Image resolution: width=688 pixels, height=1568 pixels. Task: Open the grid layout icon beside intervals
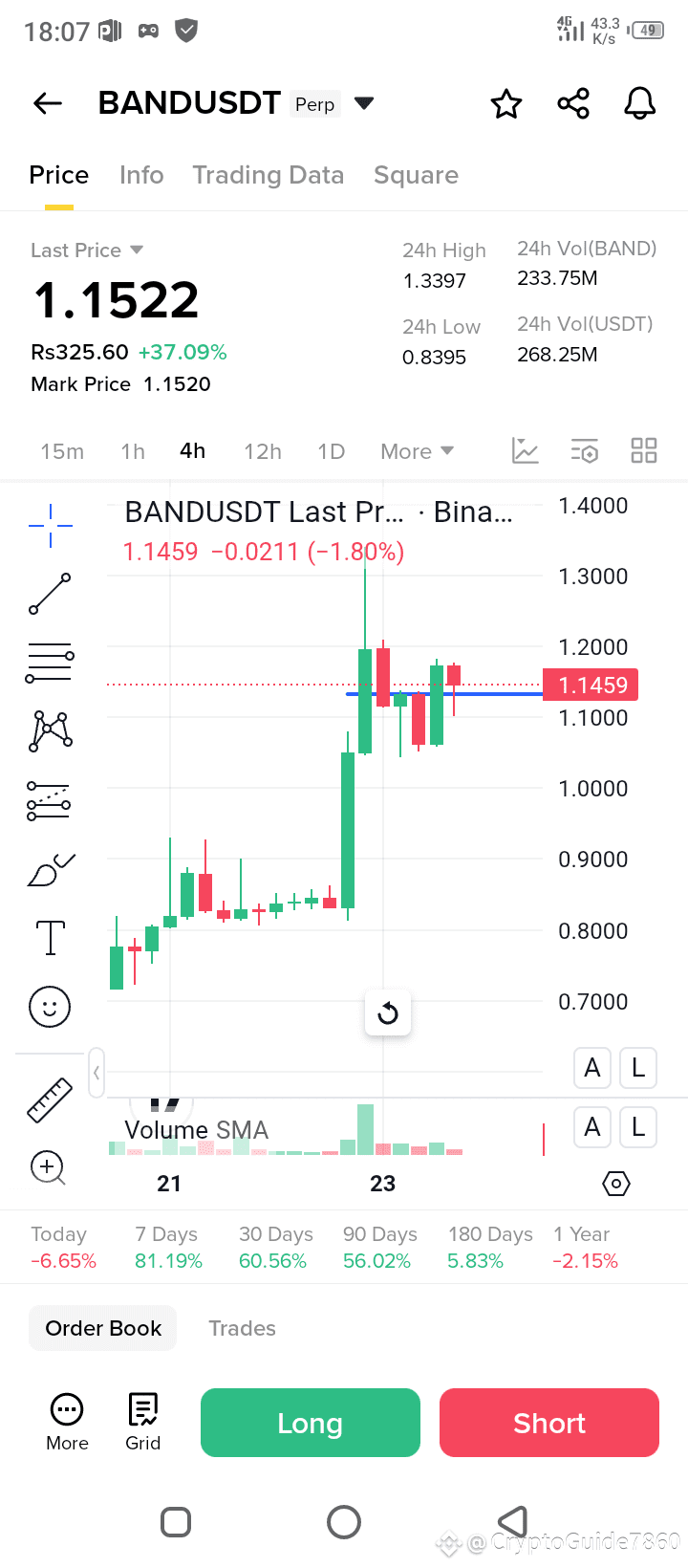644,450
